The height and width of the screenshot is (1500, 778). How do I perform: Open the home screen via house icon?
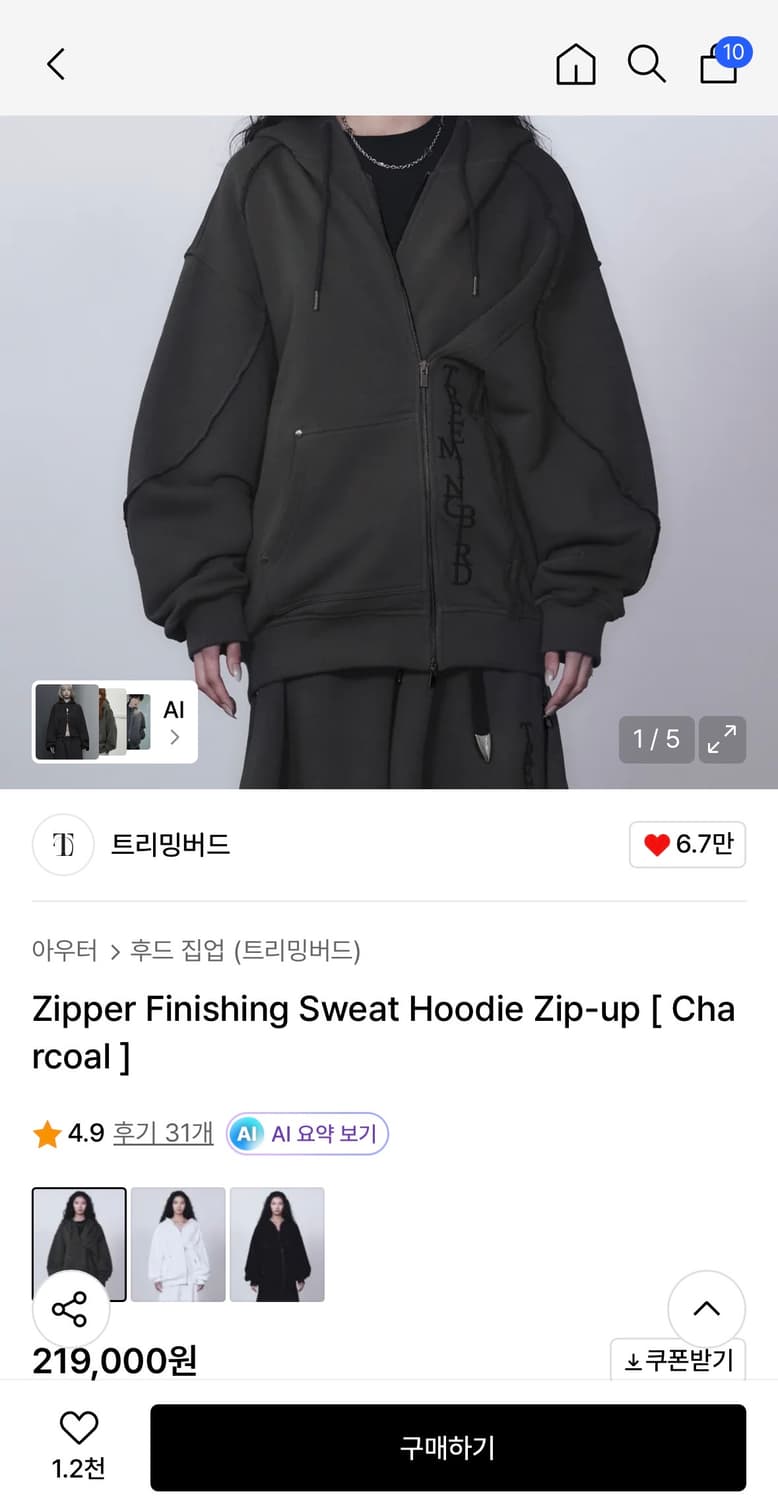click(x=576, y=64)
